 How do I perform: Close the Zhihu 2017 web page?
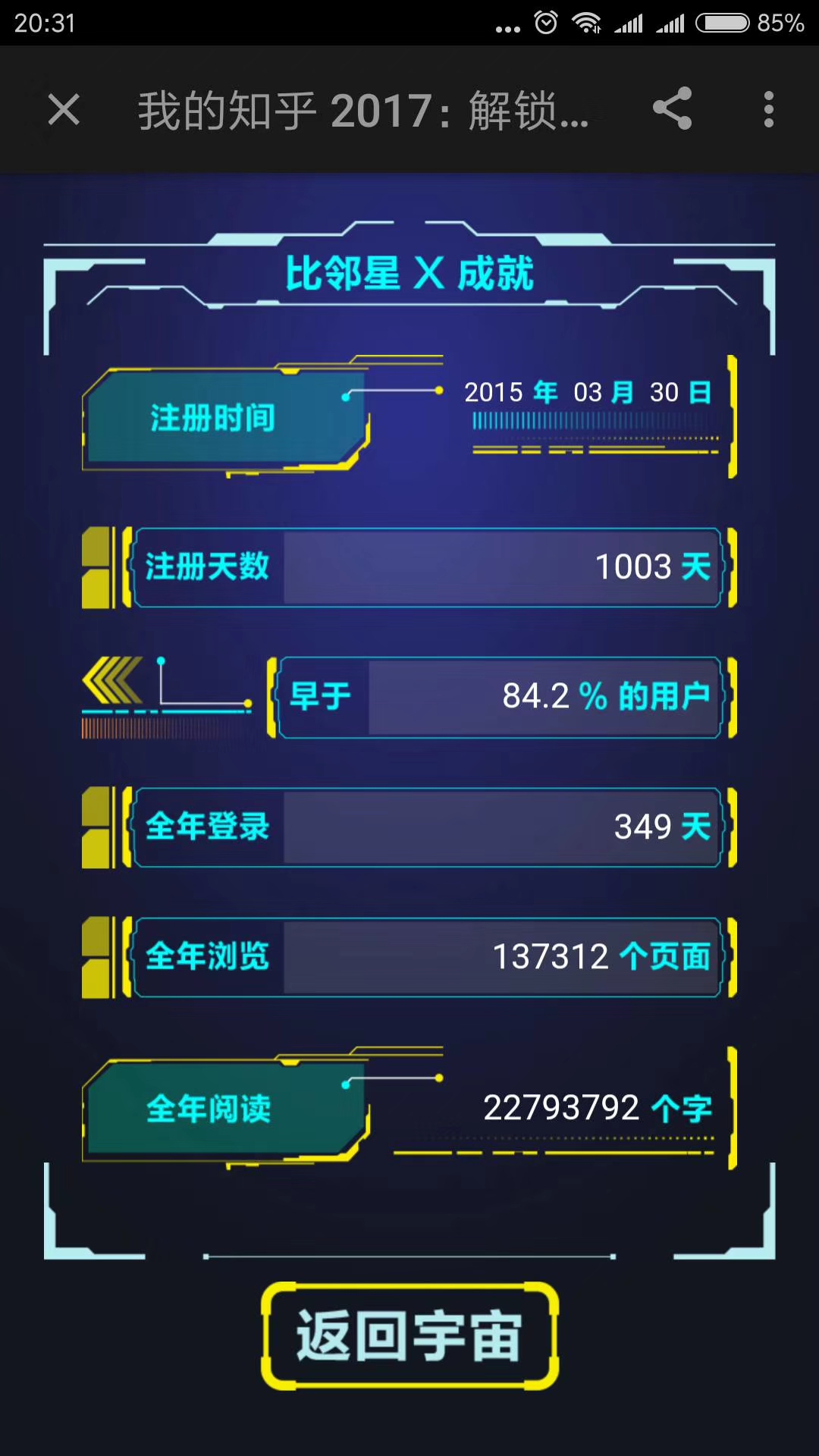pyautogui.click(x=64, y=109)
